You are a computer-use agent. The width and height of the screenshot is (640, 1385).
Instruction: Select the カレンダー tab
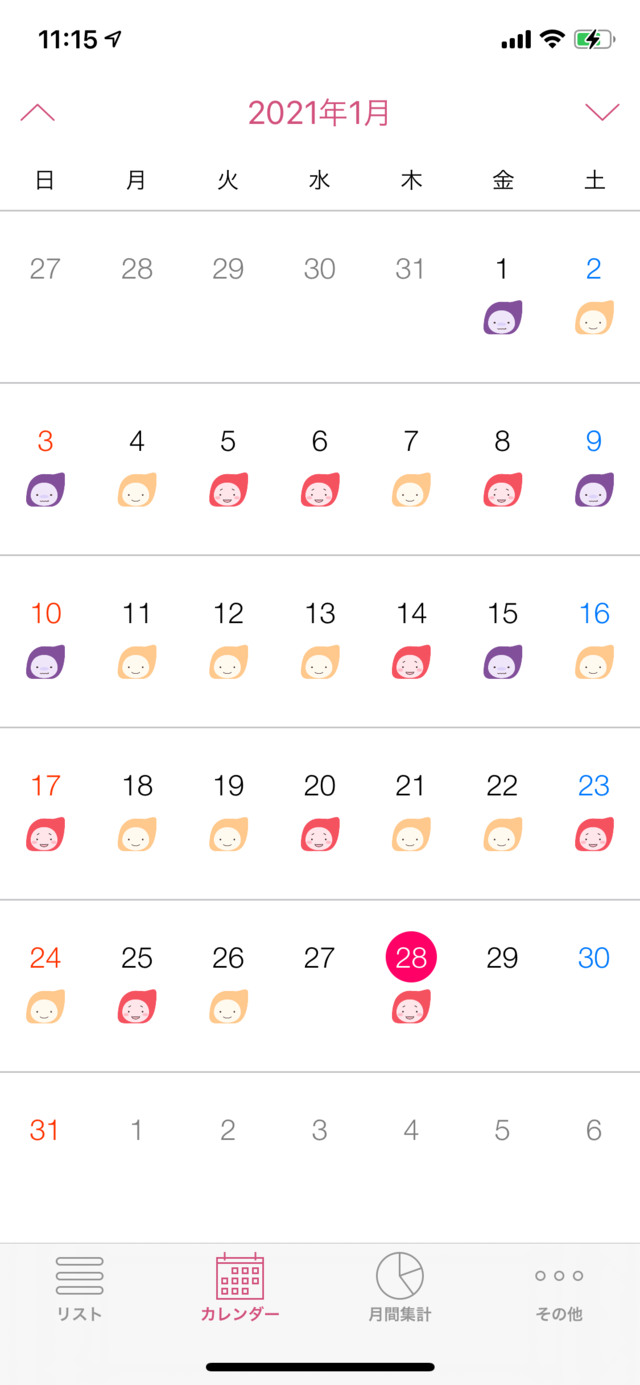pyautogui.click(x=240, y=1289)
